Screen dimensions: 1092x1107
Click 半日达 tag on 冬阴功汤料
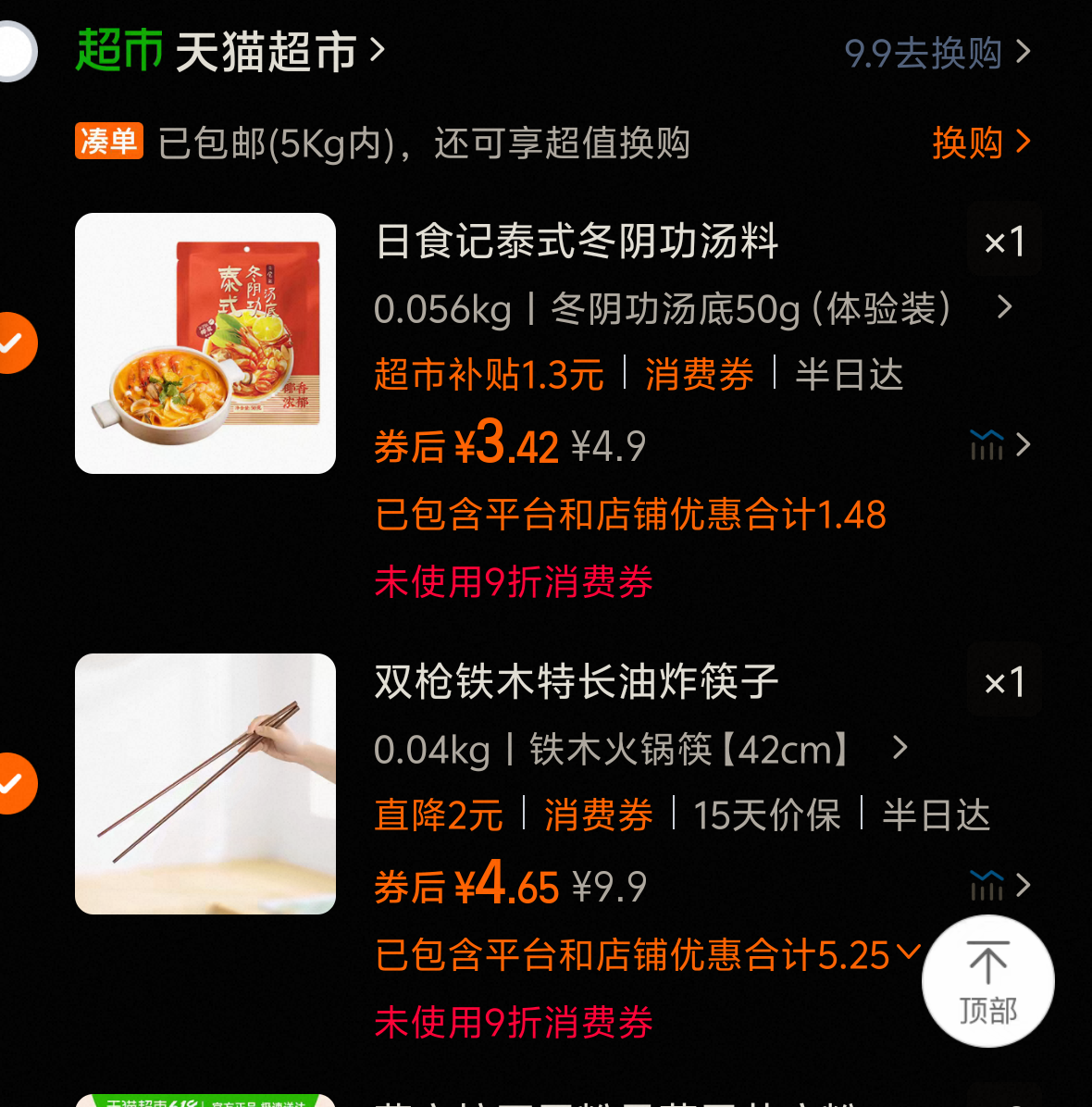click(x=850, y=374)
